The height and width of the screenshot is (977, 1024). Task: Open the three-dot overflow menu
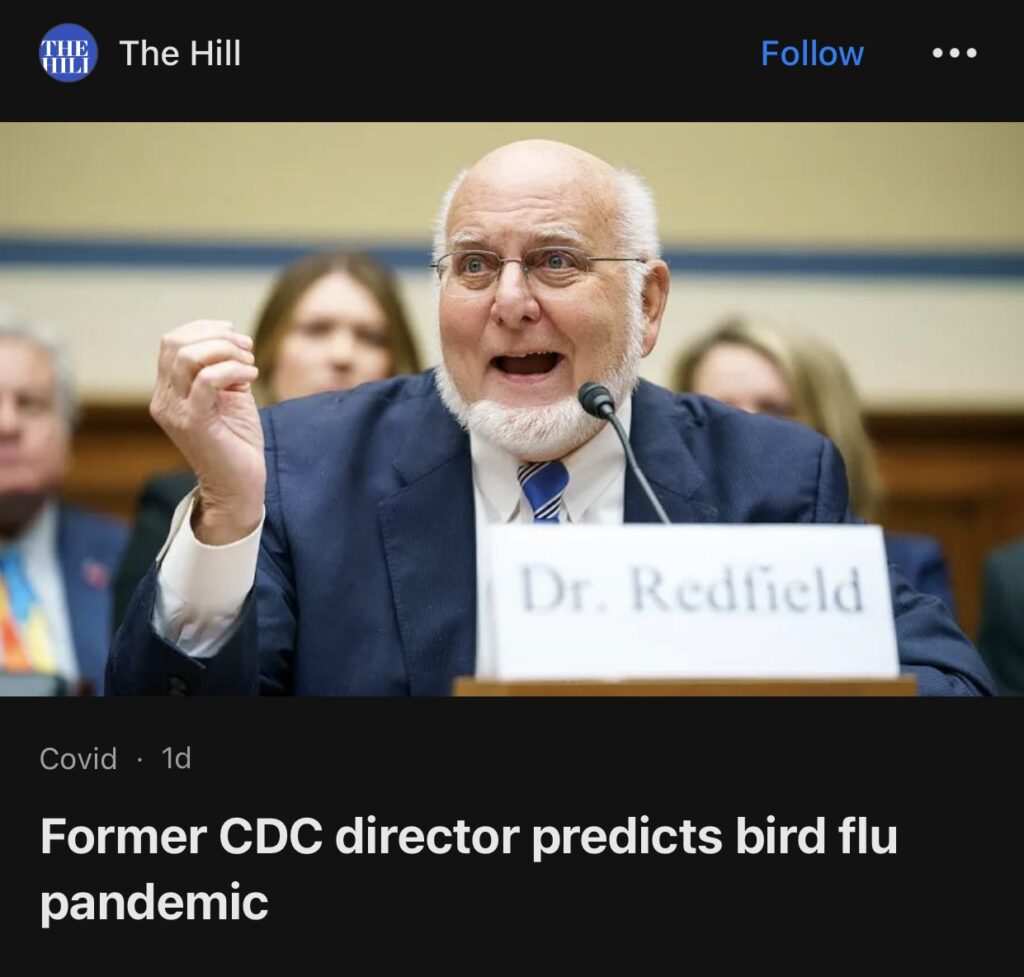(954, 53)
